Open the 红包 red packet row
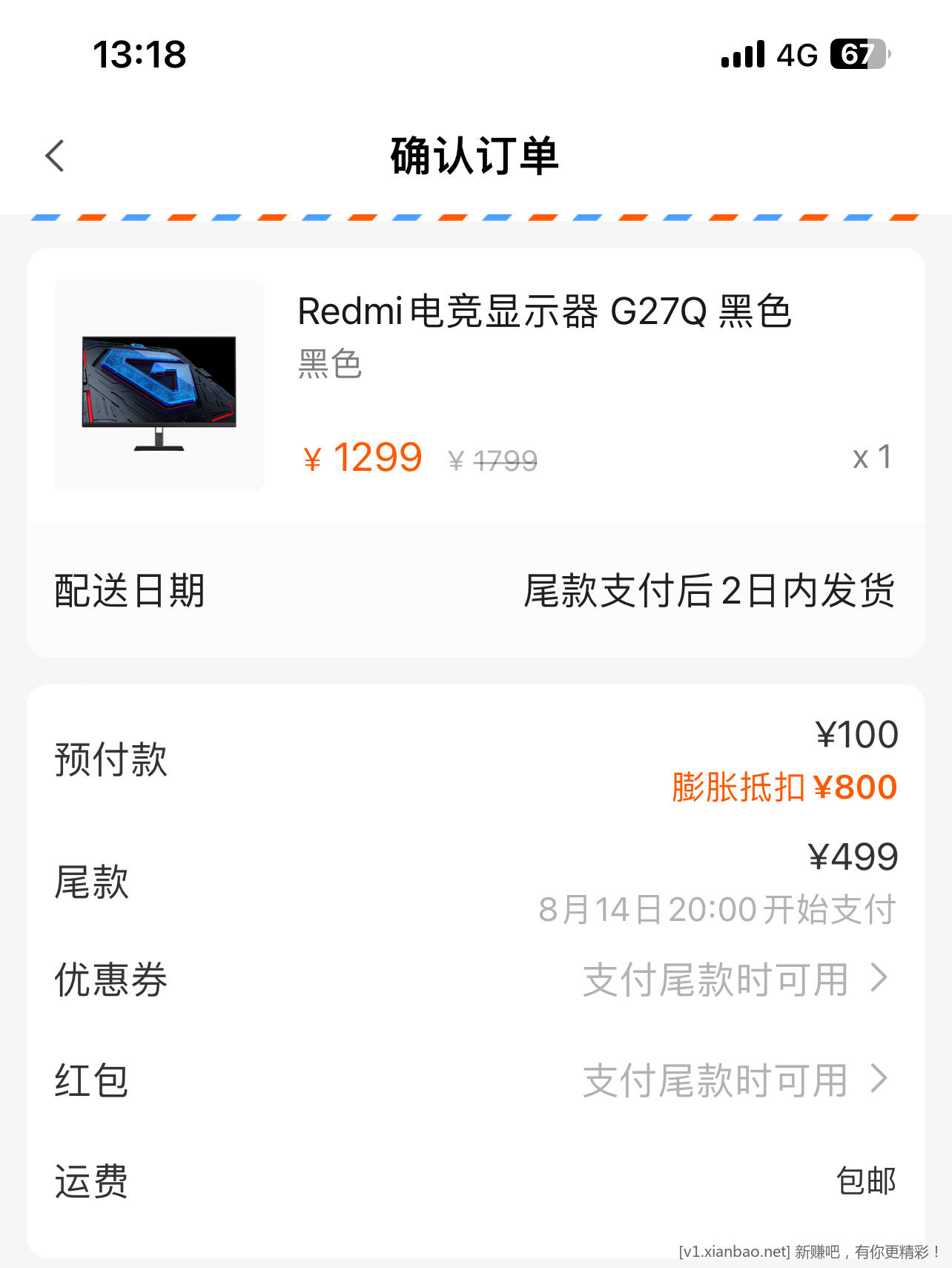This screenshot has height=1268, width=952. pyautogui.click(x=734, y=1080)
